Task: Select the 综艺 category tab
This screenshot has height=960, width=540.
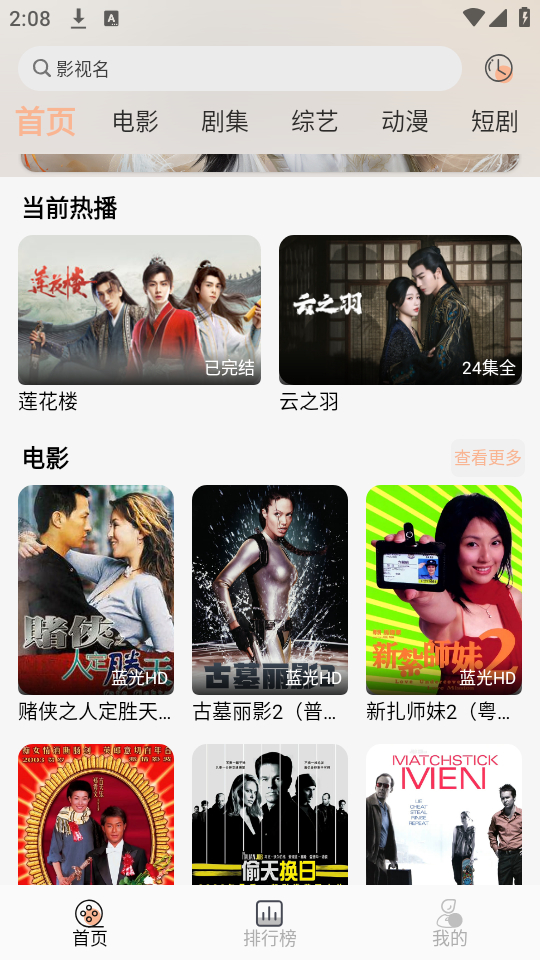Action: (315, 121)
